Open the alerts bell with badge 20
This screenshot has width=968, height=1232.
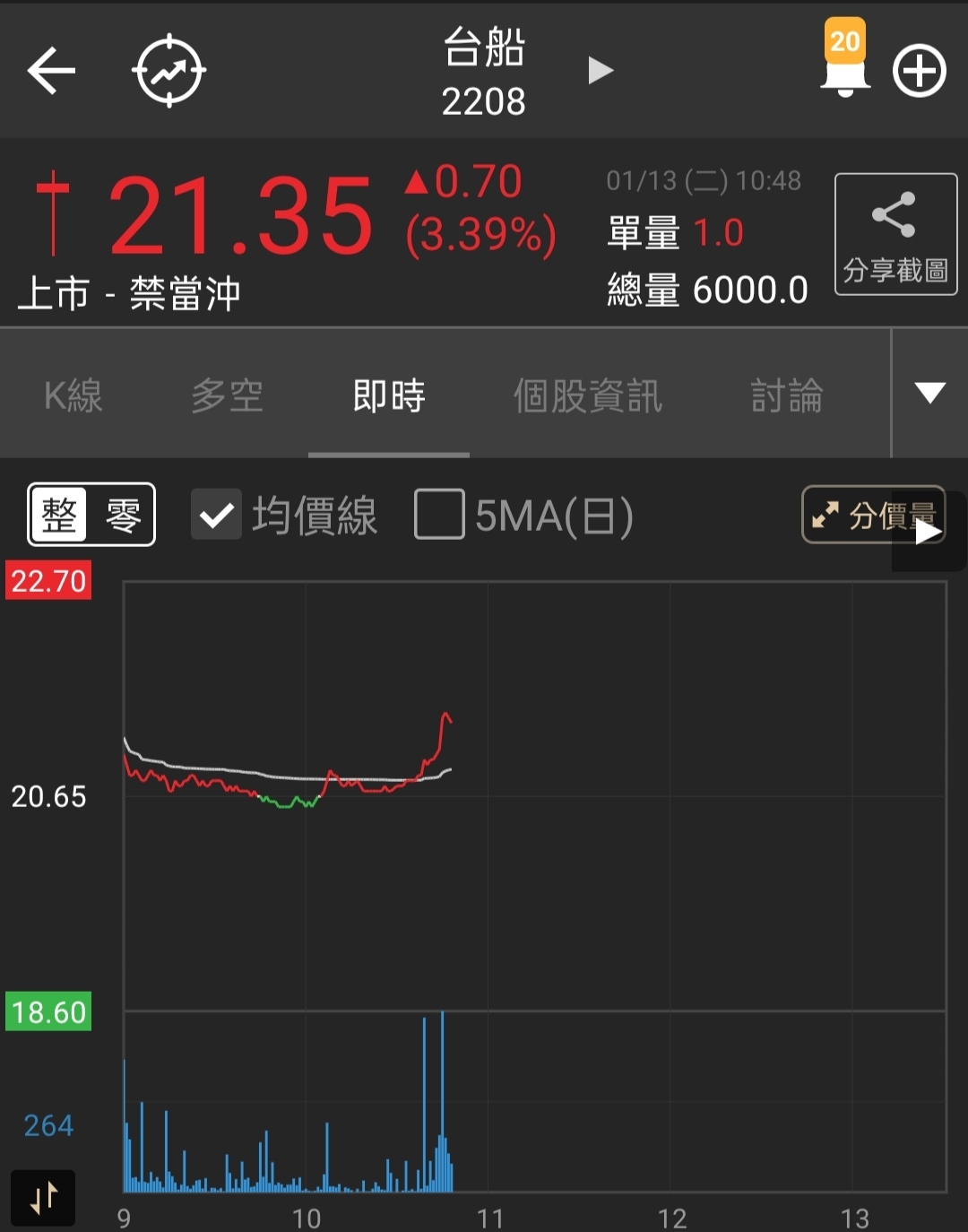pos(844,63)
